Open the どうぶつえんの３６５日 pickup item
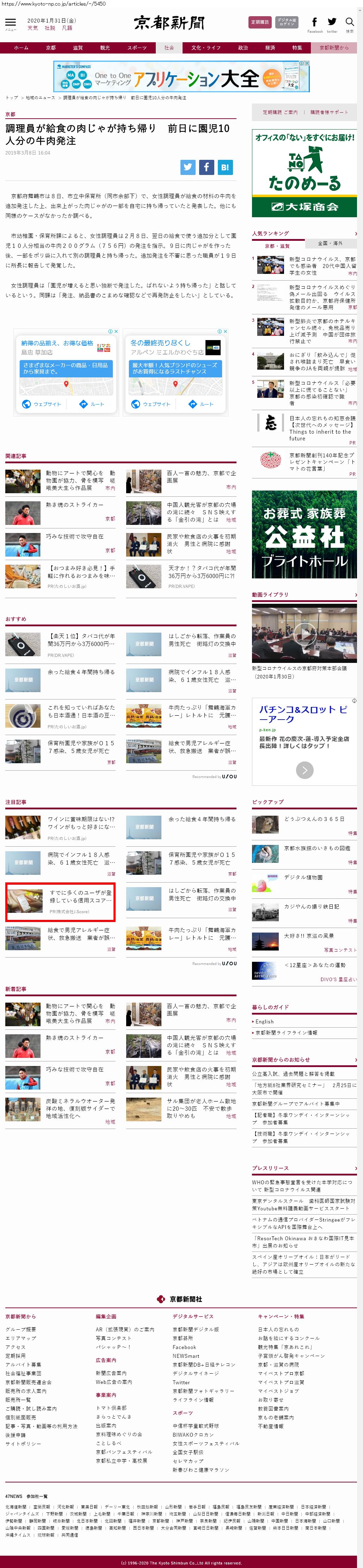 pyautogui.click(x=314, y=819)
